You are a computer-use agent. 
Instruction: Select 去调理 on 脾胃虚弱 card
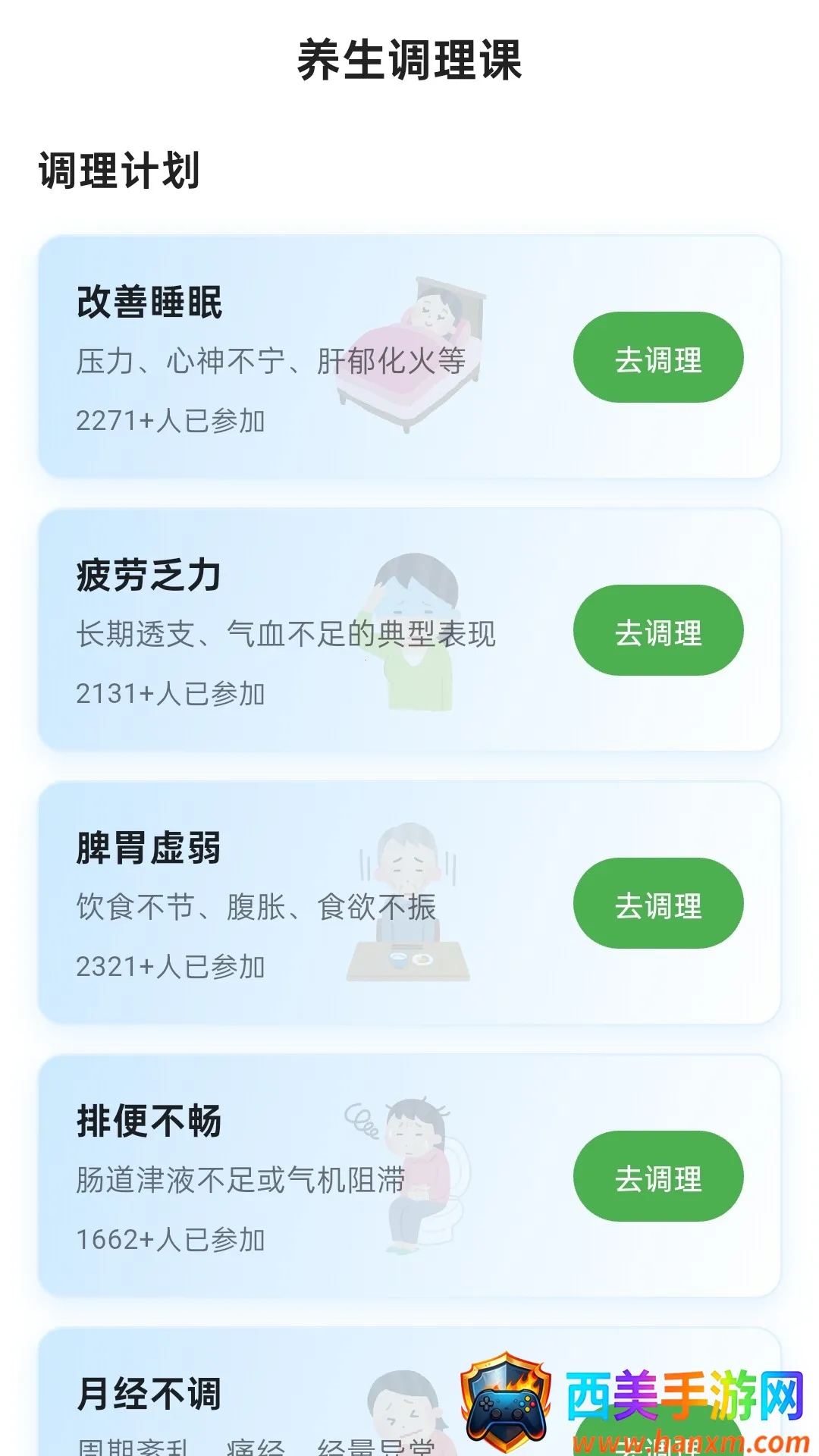tap(658, 904)
